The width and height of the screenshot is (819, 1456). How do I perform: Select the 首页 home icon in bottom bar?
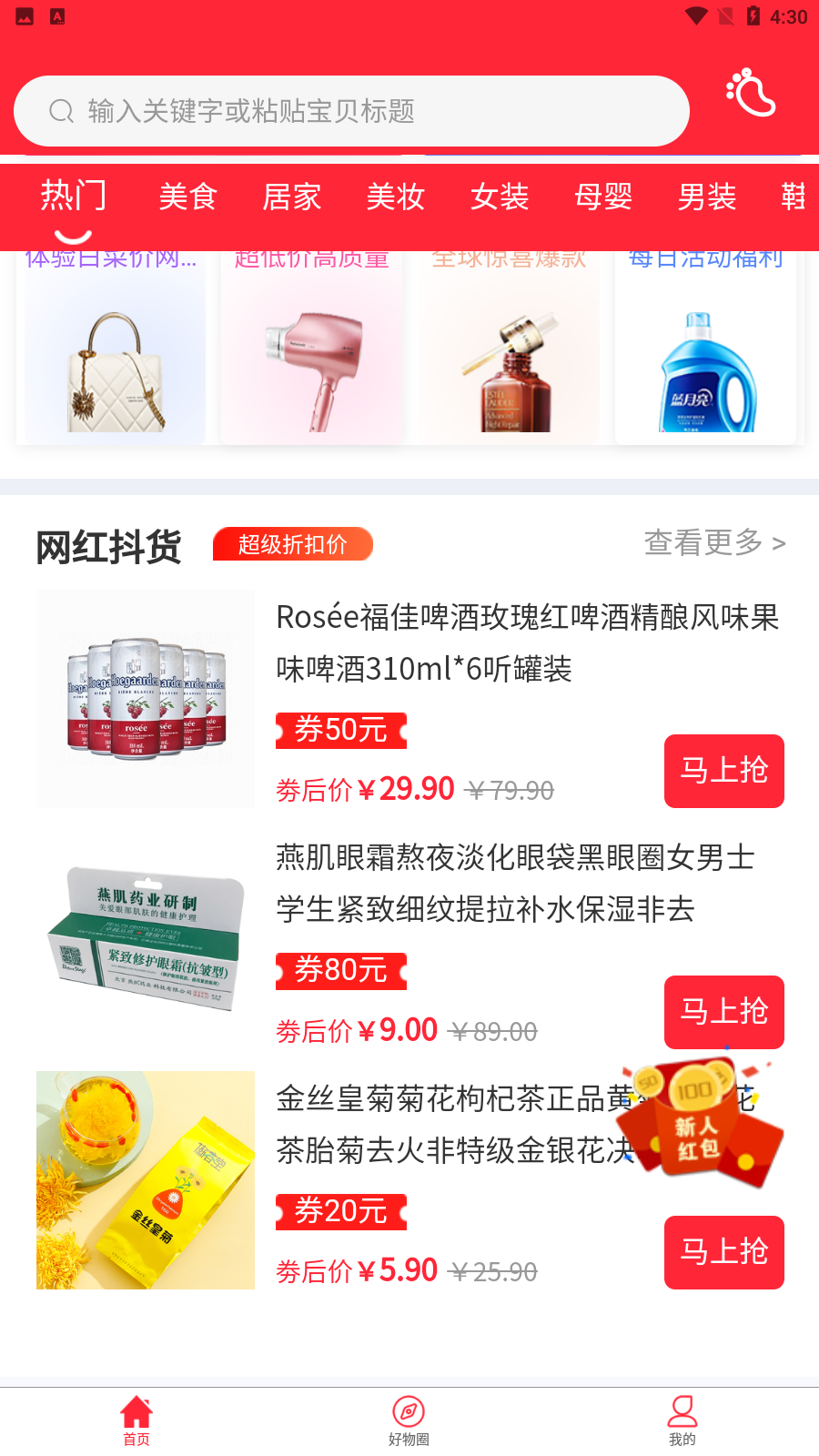tap(135, 1408)
